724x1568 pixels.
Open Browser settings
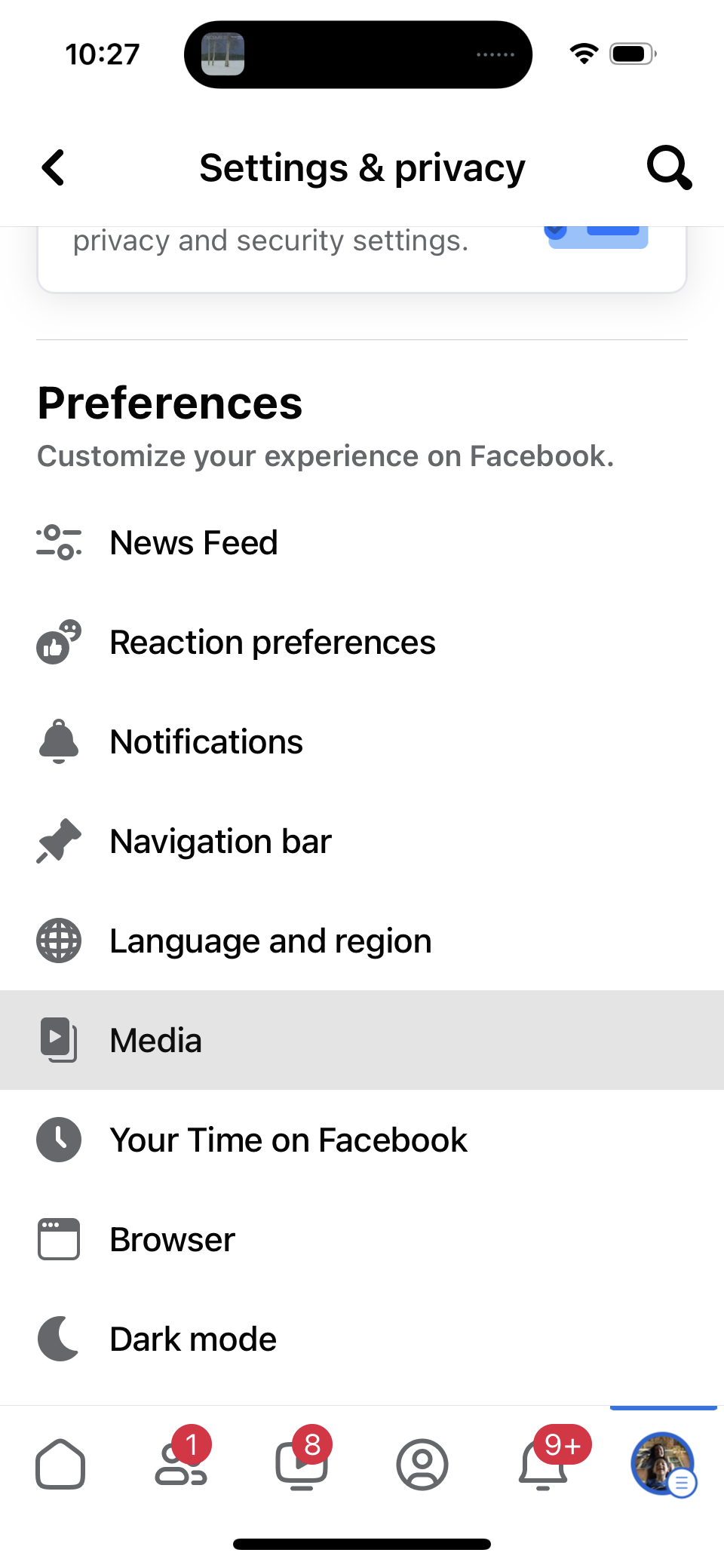coord(172,1240)
